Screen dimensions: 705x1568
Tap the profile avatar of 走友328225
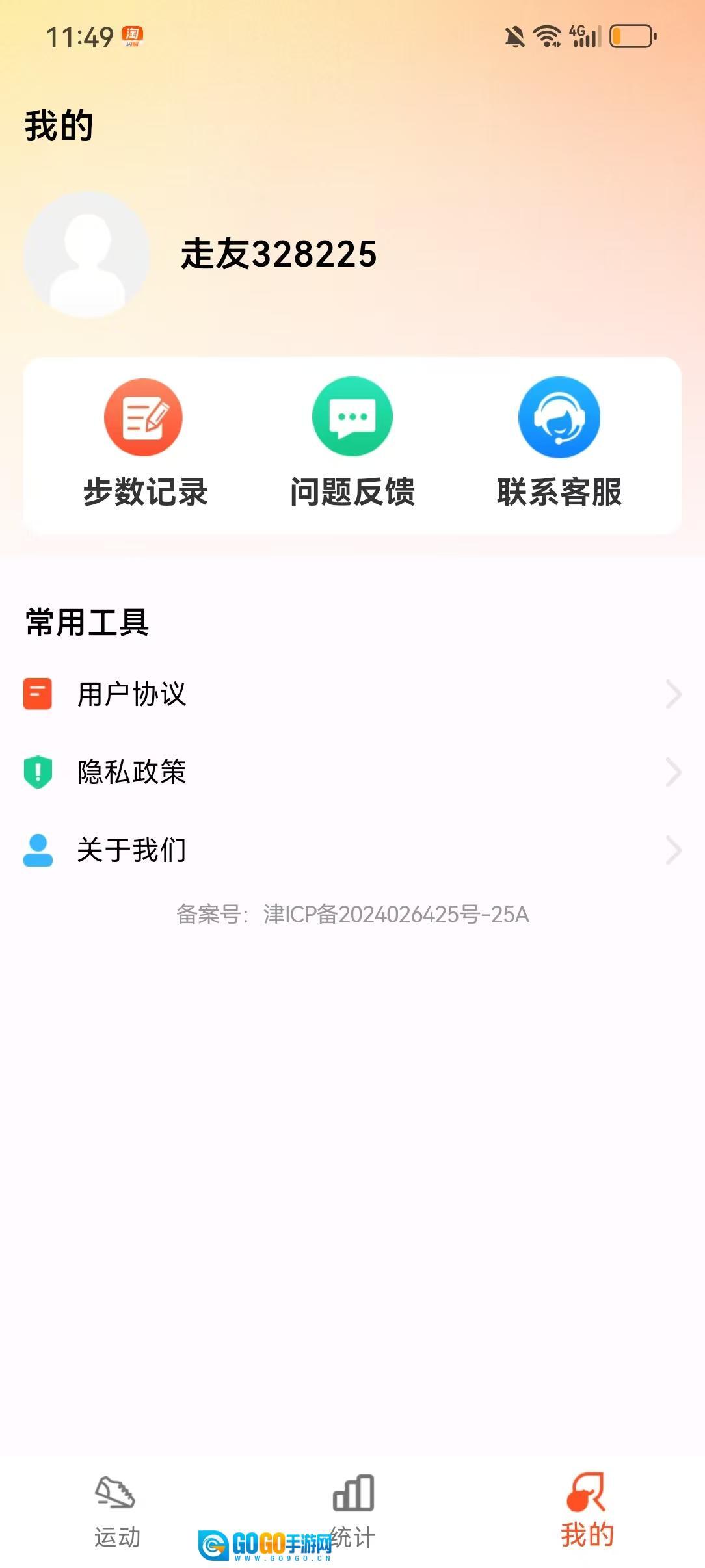click(x=87, y=255)
